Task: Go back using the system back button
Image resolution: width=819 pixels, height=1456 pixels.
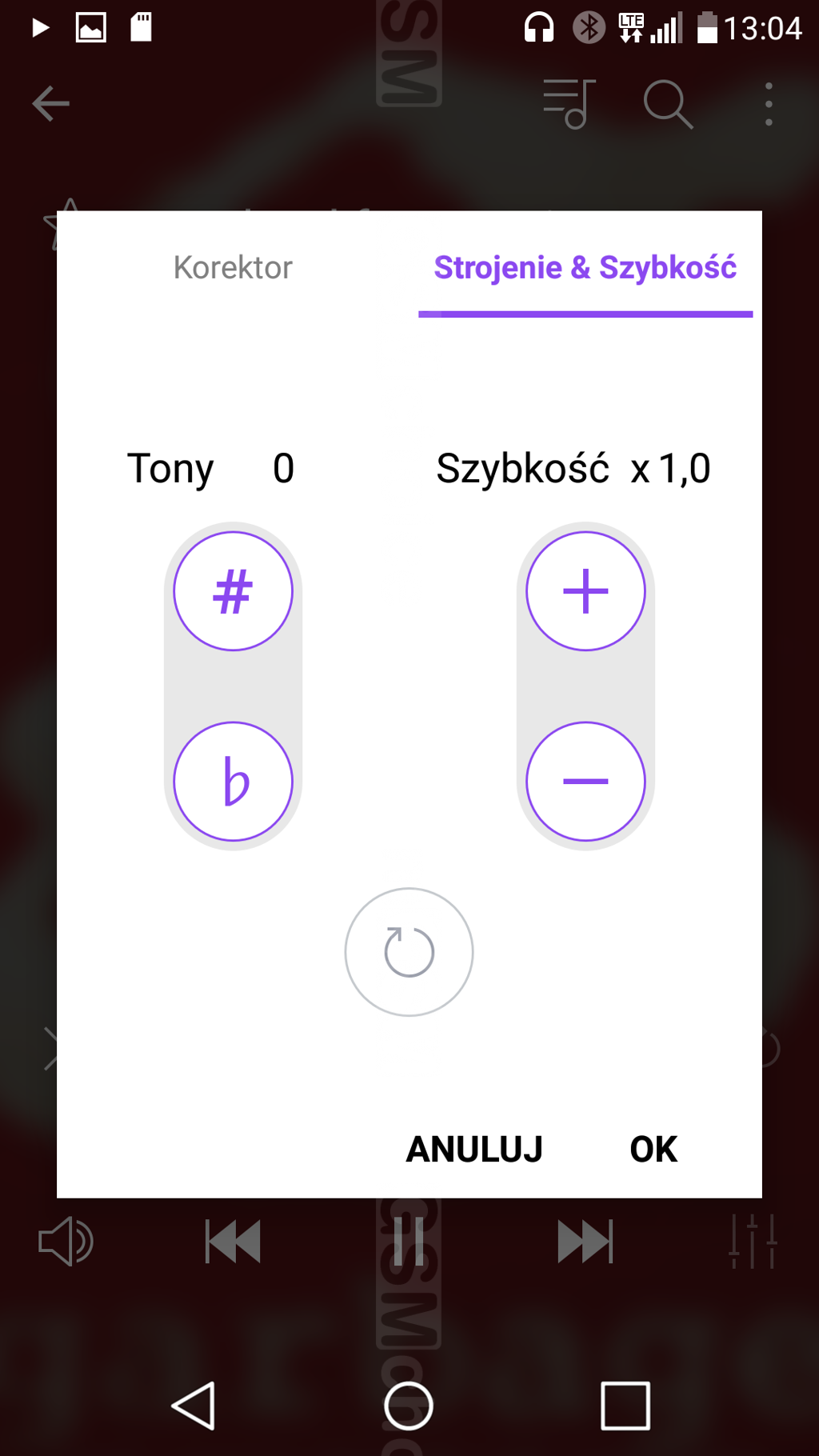Action: point(194,1406)
